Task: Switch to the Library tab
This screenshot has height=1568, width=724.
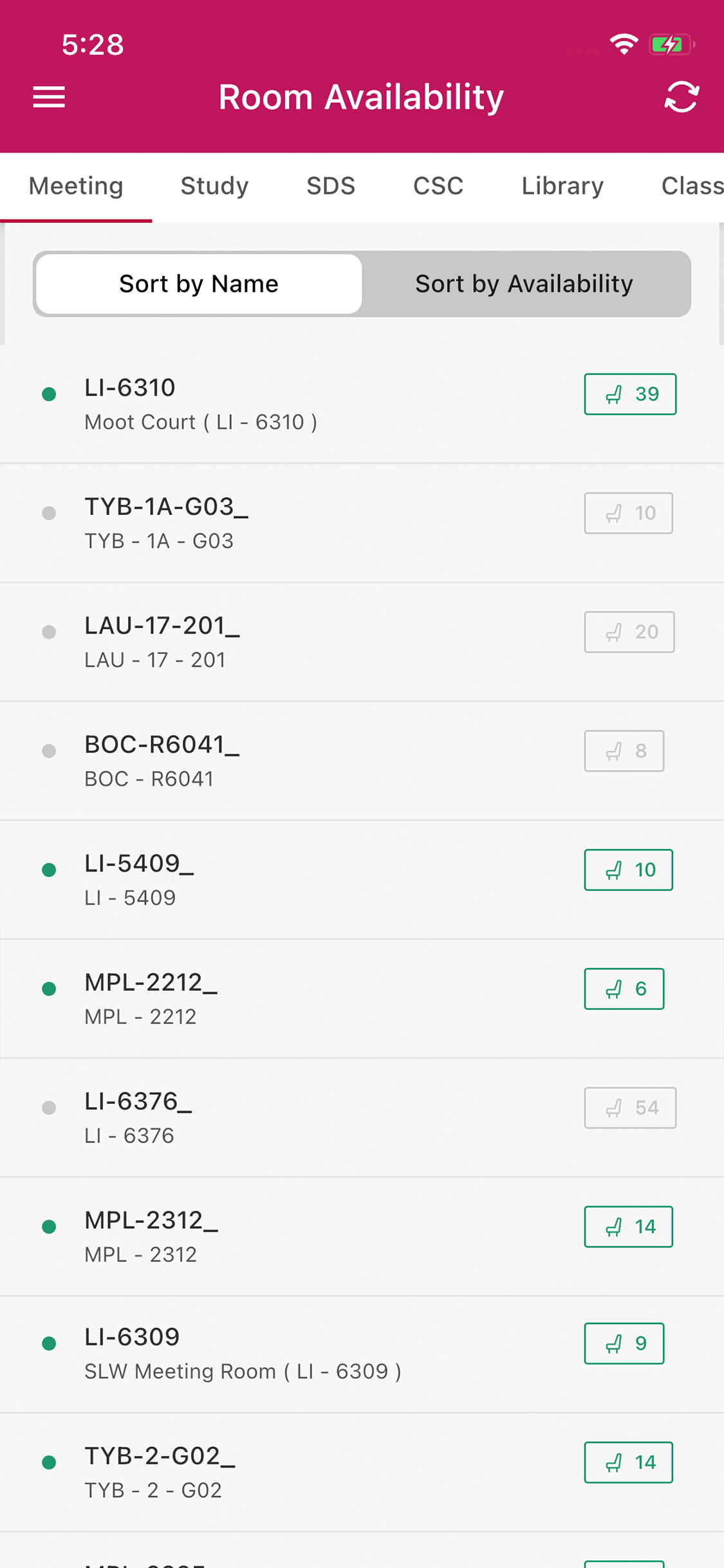Action: pyautogui.click(x=562, y=186)
